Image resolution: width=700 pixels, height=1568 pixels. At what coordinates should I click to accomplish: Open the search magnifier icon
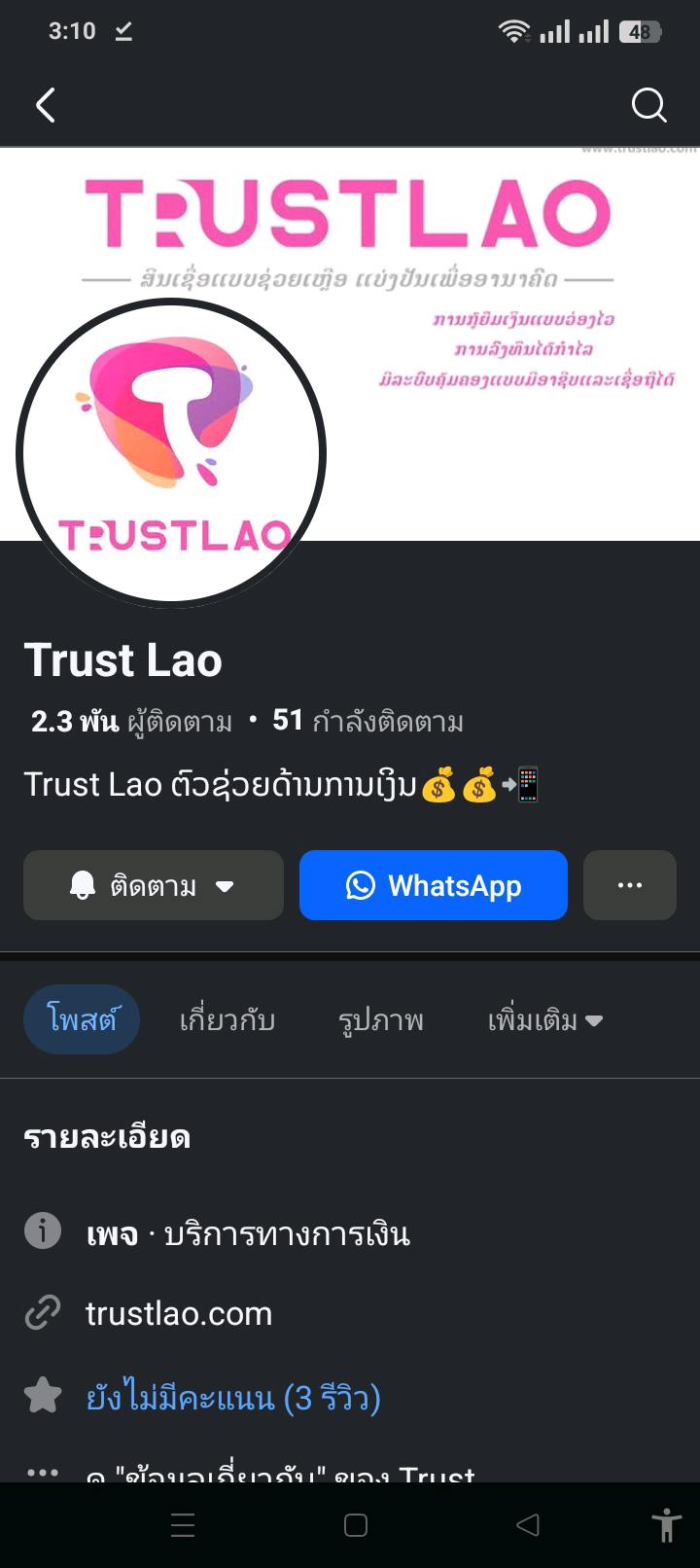pyautogui.click(x=648, y=105)
